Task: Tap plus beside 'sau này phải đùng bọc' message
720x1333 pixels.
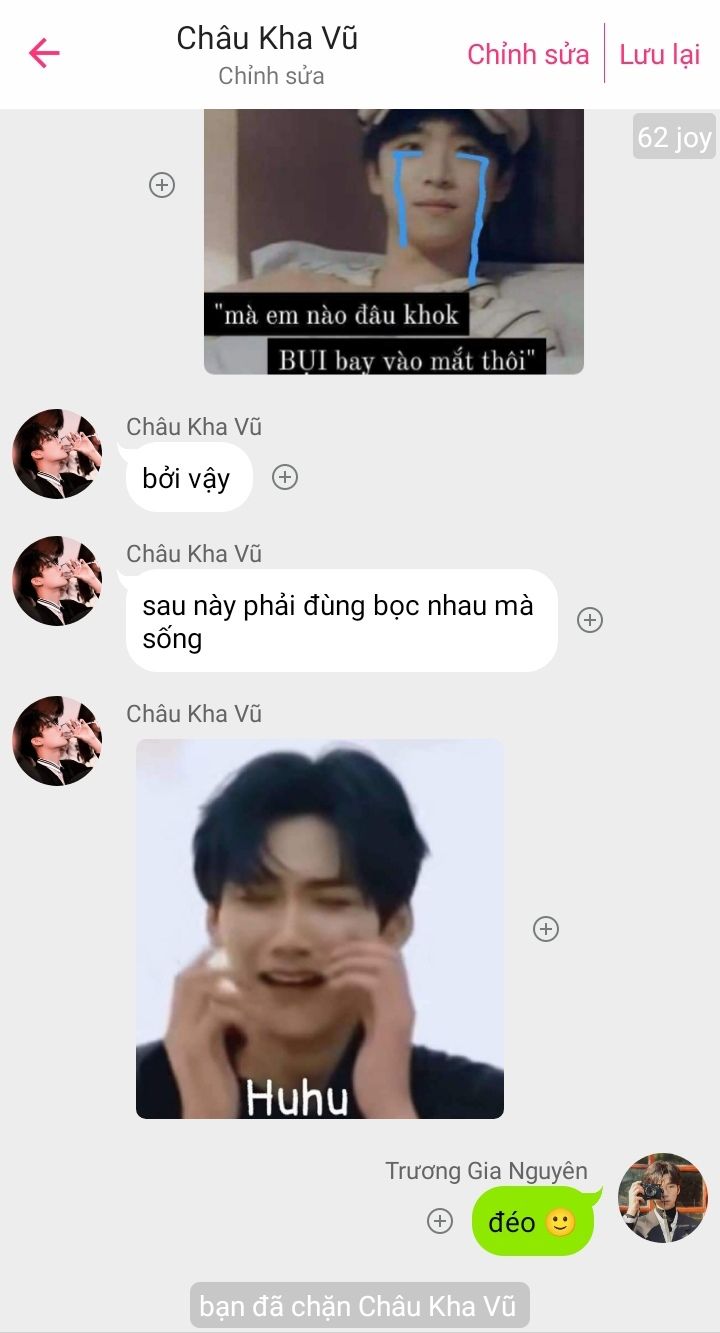Action: 590,620
